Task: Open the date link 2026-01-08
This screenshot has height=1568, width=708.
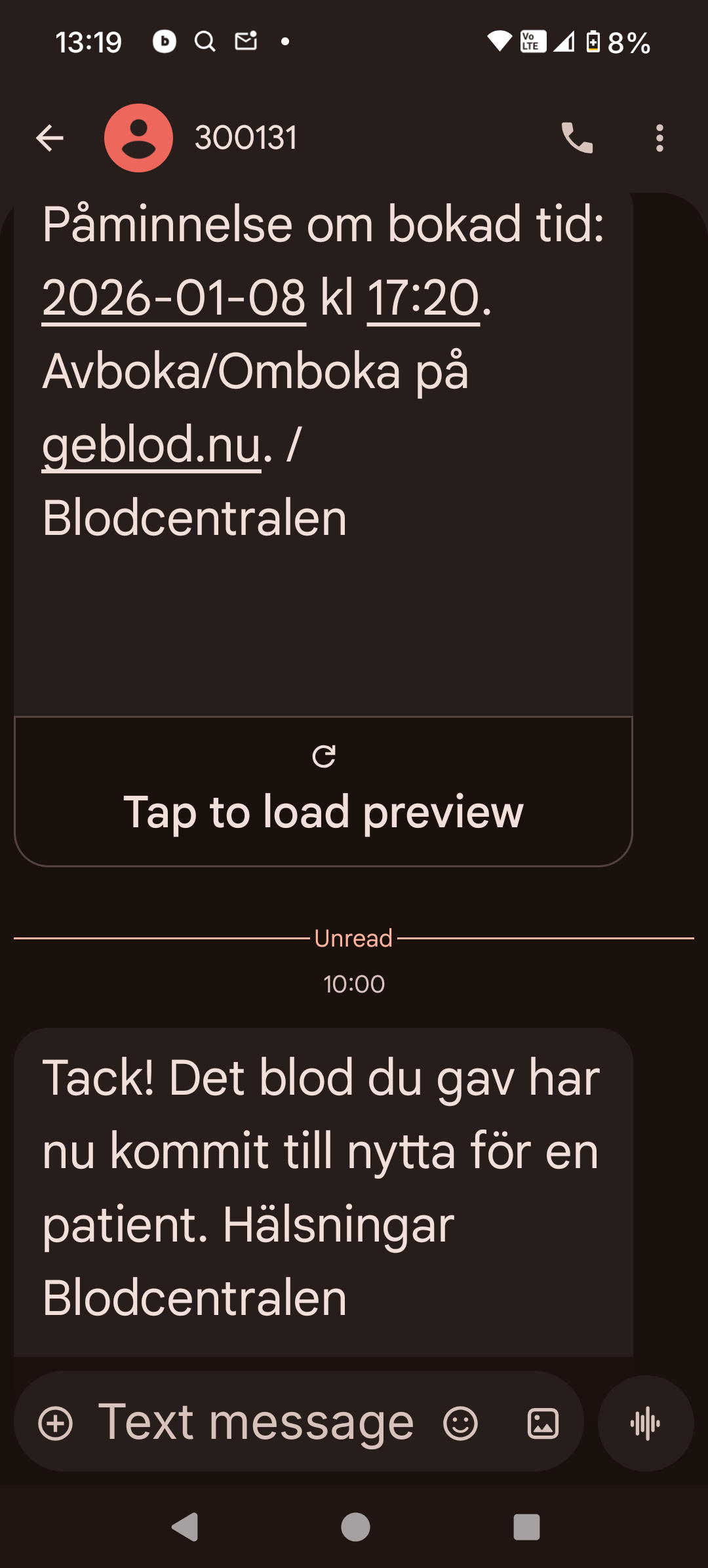Action: 174,298
